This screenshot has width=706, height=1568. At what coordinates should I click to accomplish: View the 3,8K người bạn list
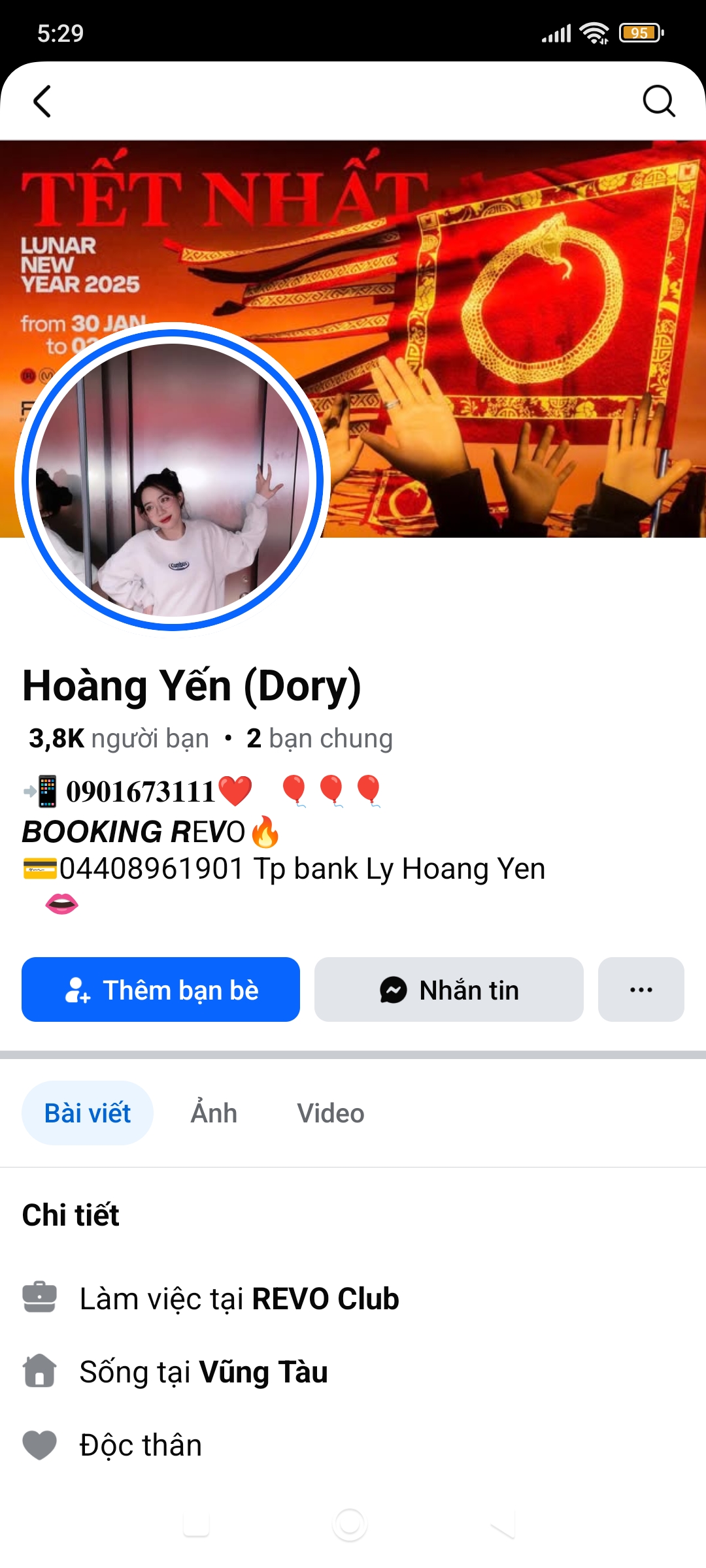[119, 738]
